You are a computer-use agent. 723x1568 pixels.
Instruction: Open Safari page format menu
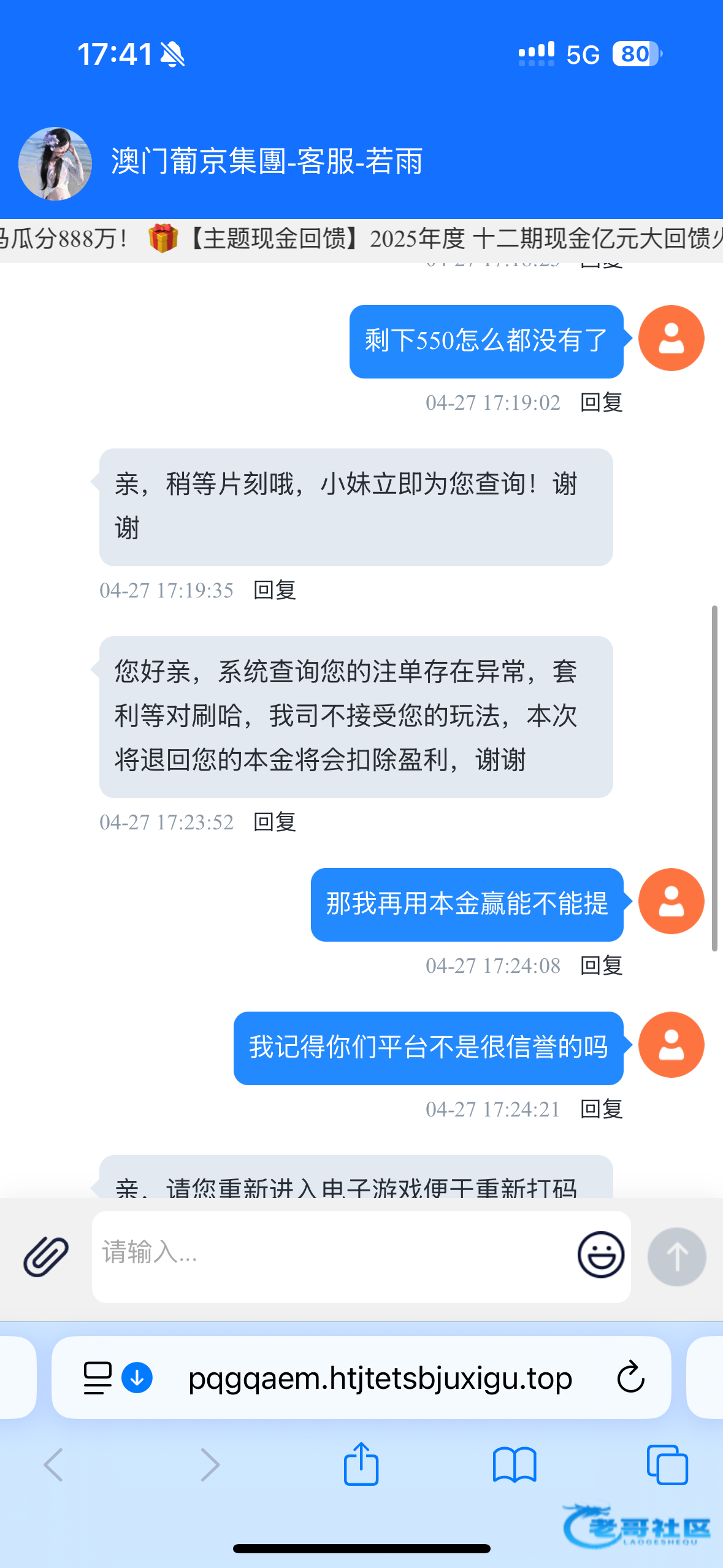tap(98, 1378)
